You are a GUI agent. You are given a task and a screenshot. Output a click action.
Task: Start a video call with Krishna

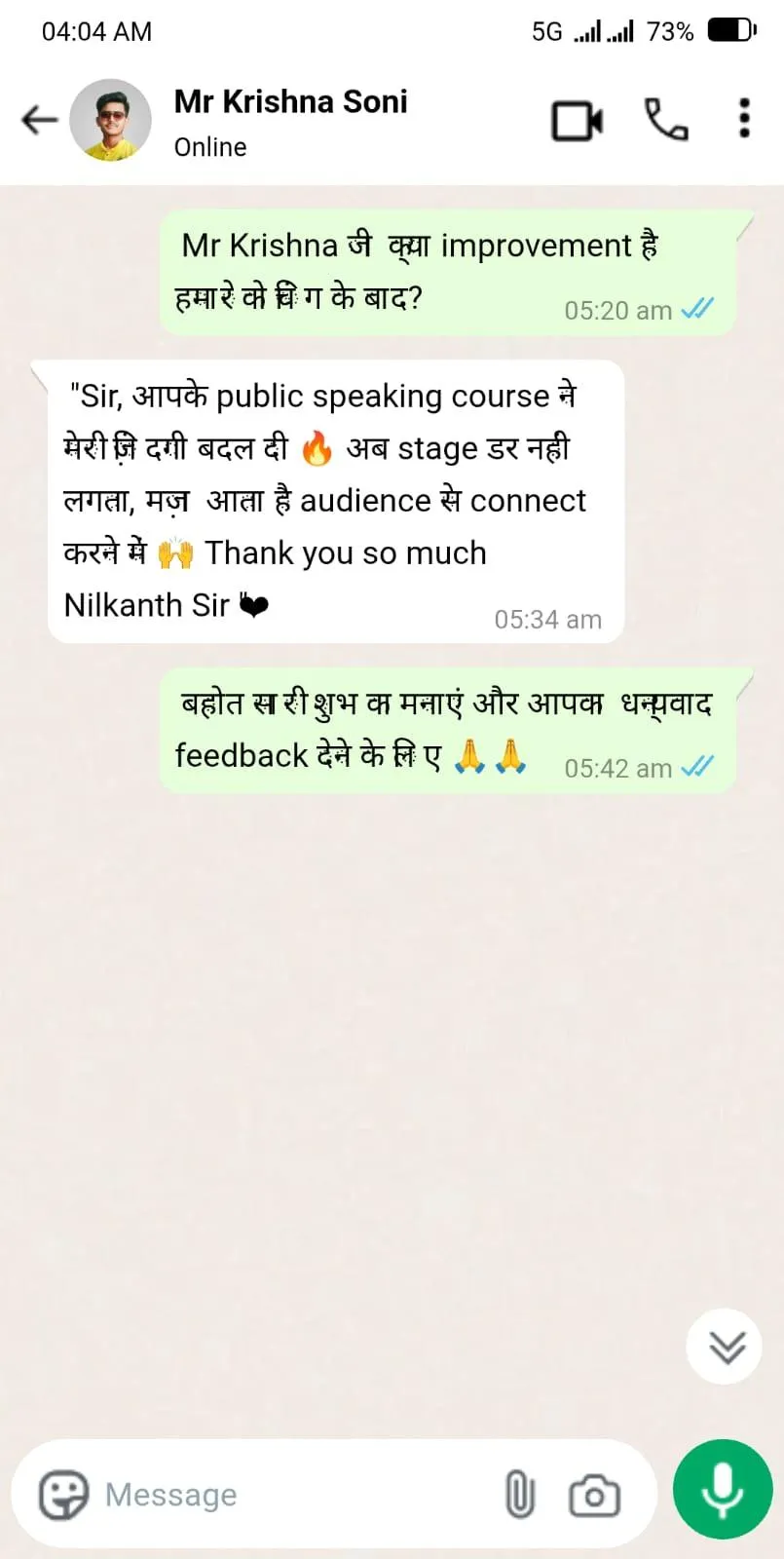click(x=577, y=121)
